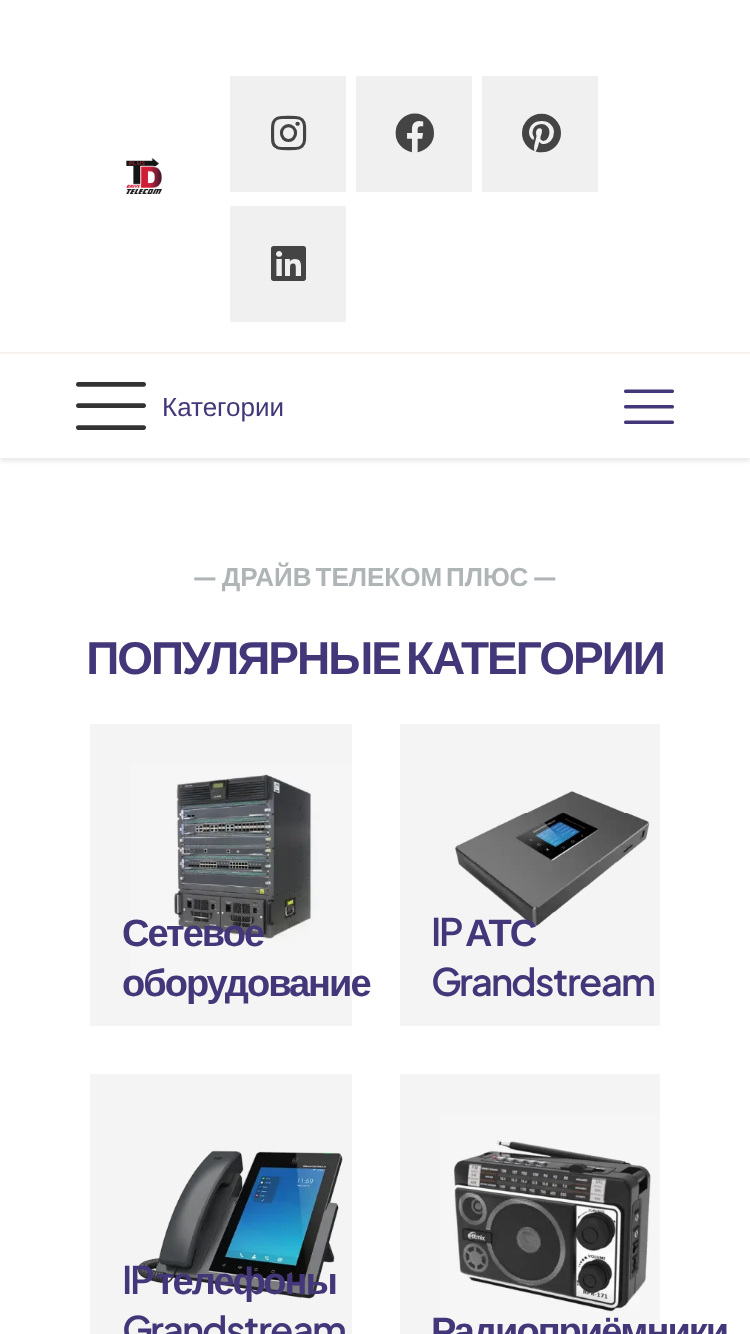Open the LinkedIn profile link
This screenshot has width=750, height=1334.
[x=288, y=264]
